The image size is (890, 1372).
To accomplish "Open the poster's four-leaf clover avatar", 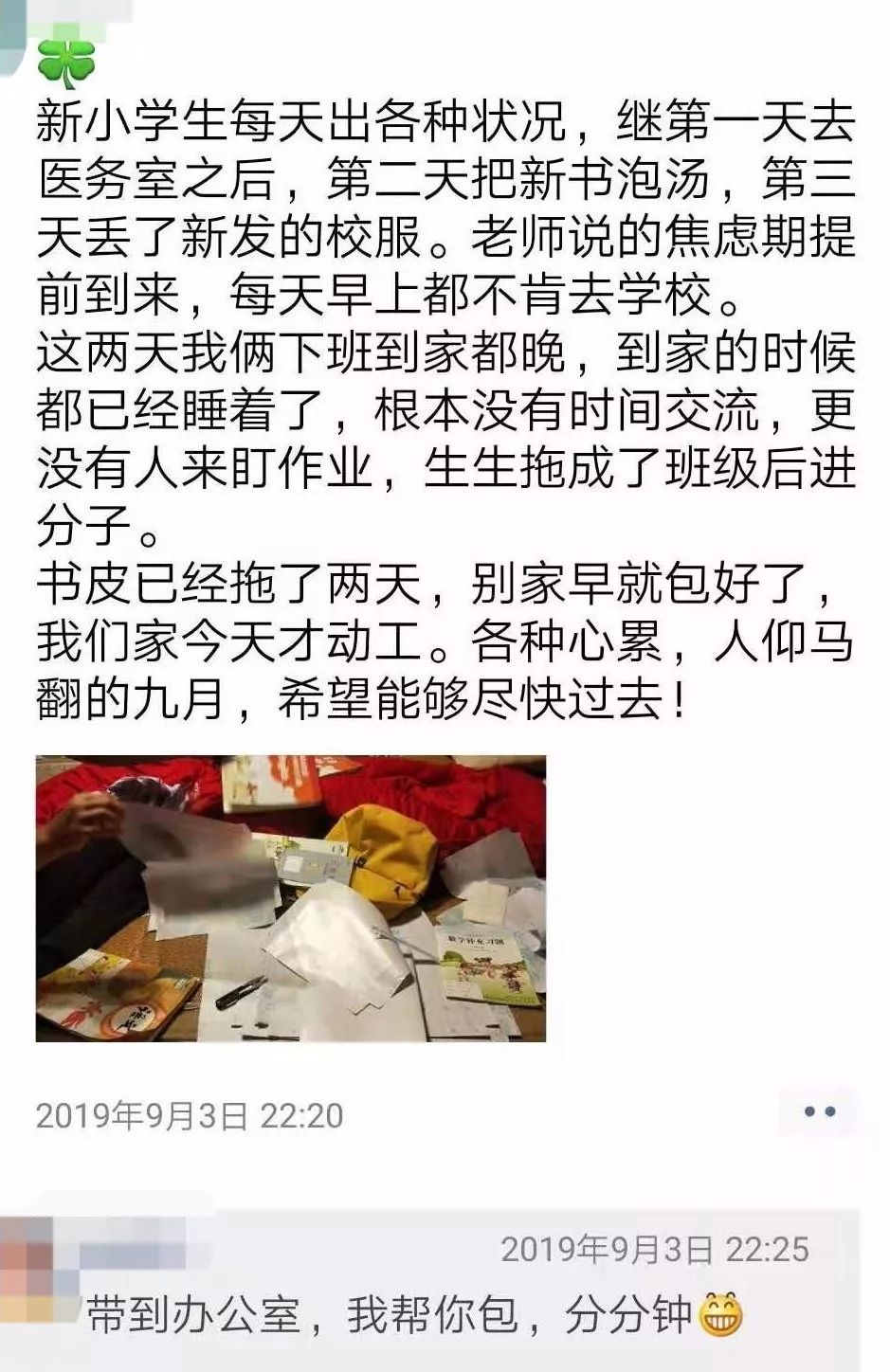I will [66, 64].
